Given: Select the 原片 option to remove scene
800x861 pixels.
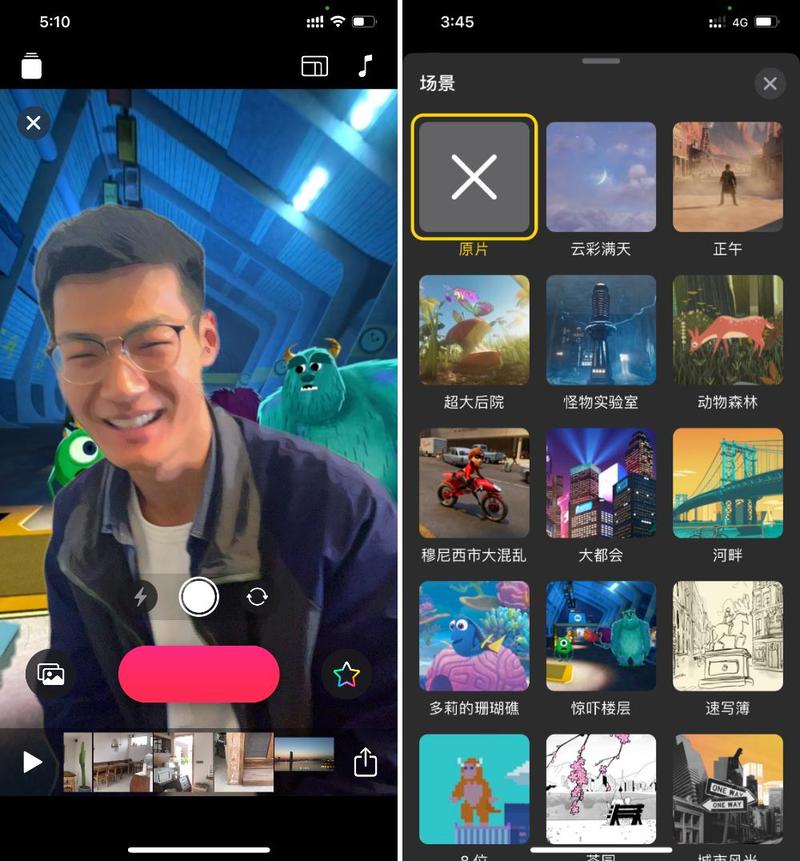Looking at the screenshot, I should [475, 177].
